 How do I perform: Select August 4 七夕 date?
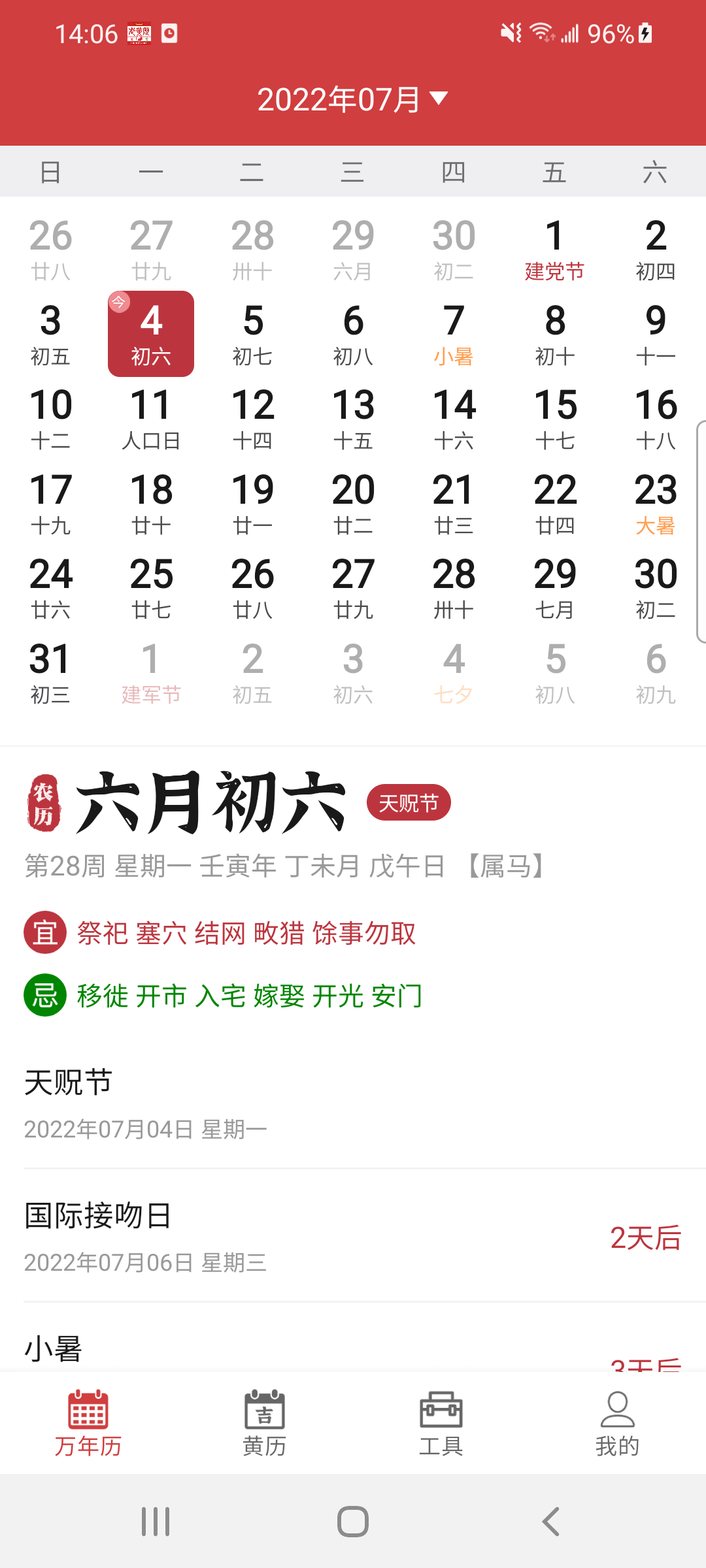tap(454, 672)
